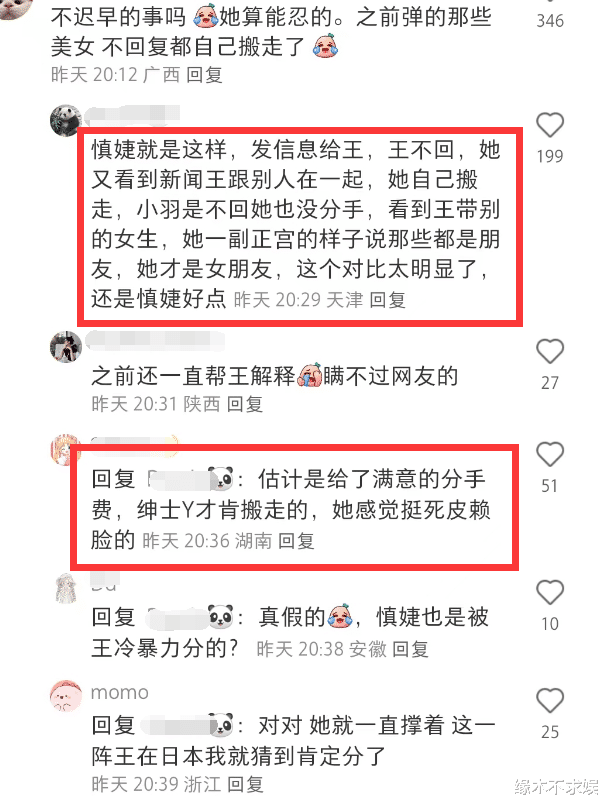Like the Hunan comment with 51 likes
Viewport: 607px width, 806px height.
tap(549, 454)
